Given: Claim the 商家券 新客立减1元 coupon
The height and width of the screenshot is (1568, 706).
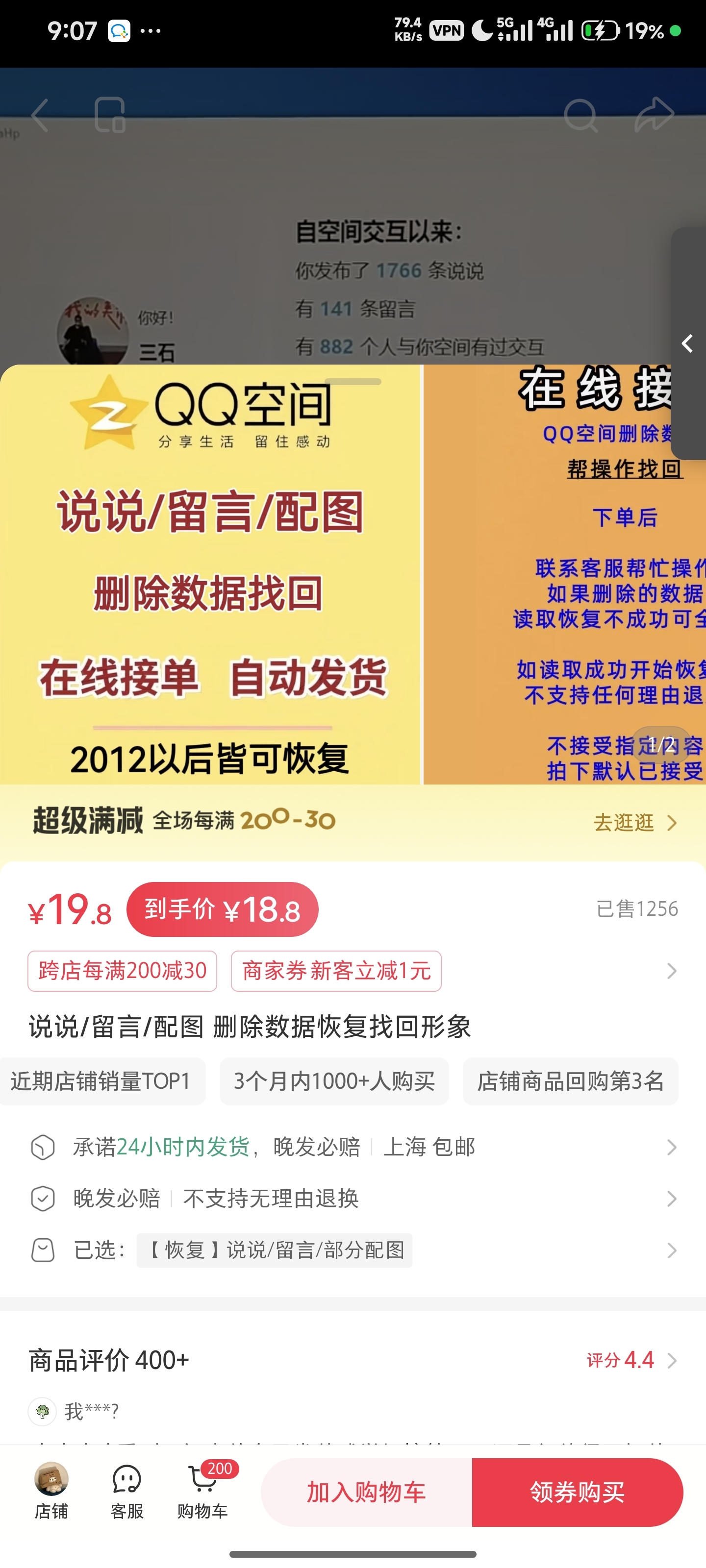Looking at the screenshot, I should click(336, 971).
